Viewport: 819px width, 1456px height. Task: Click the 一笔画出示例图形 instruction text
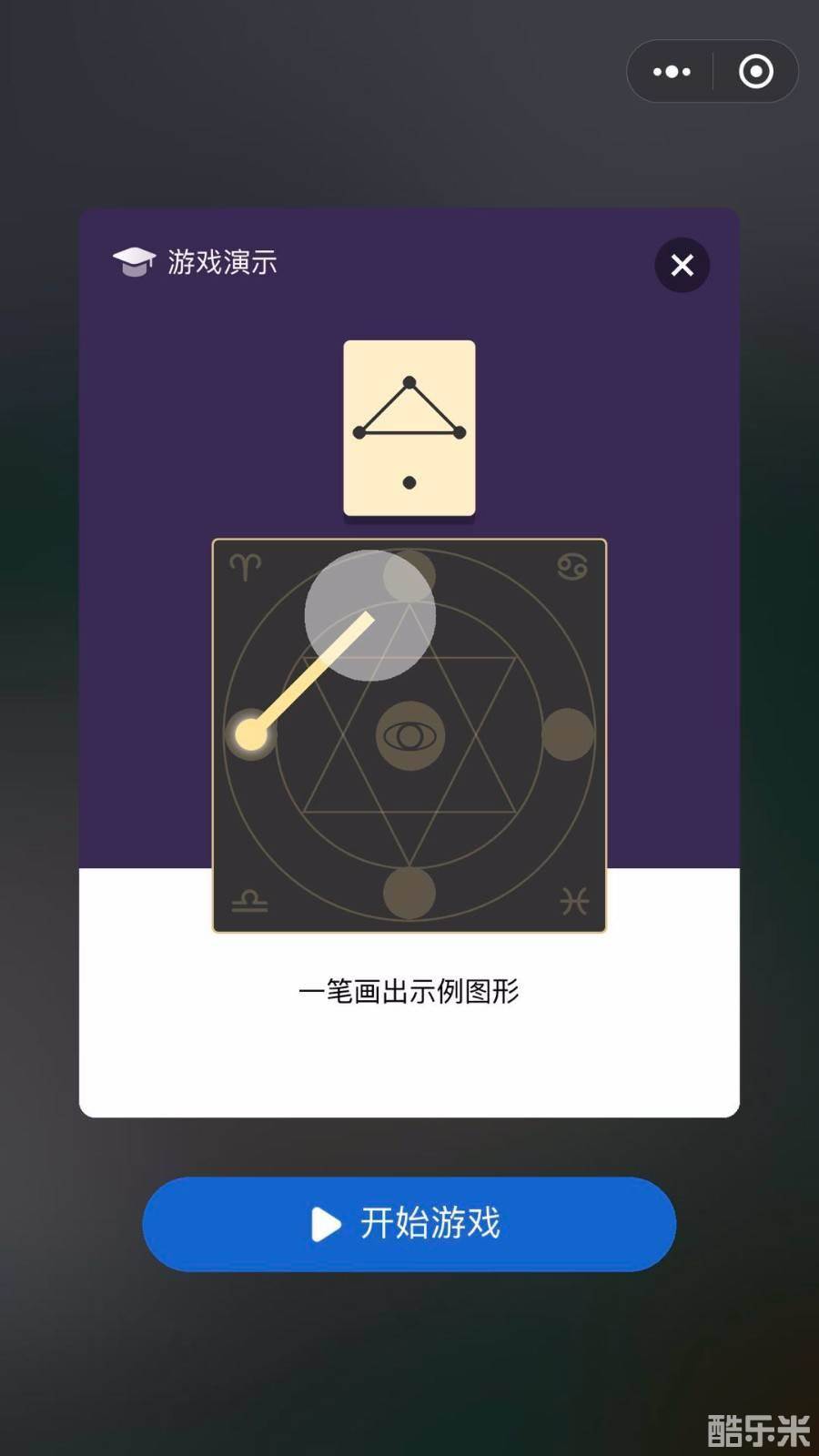409,990
